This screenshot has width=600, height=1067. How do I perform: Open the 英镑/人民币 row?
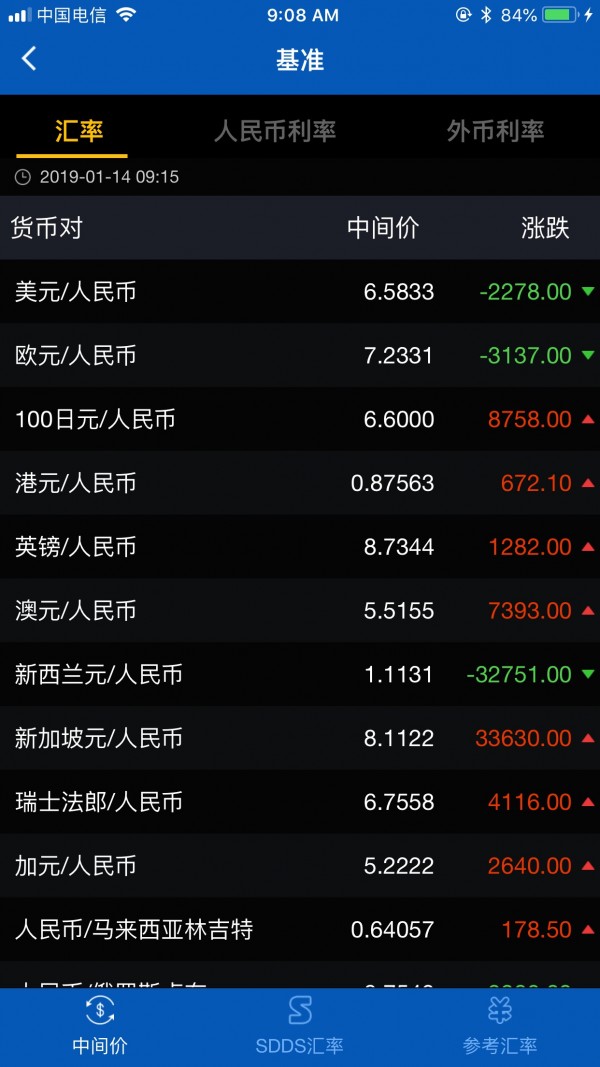pos(300,547)
